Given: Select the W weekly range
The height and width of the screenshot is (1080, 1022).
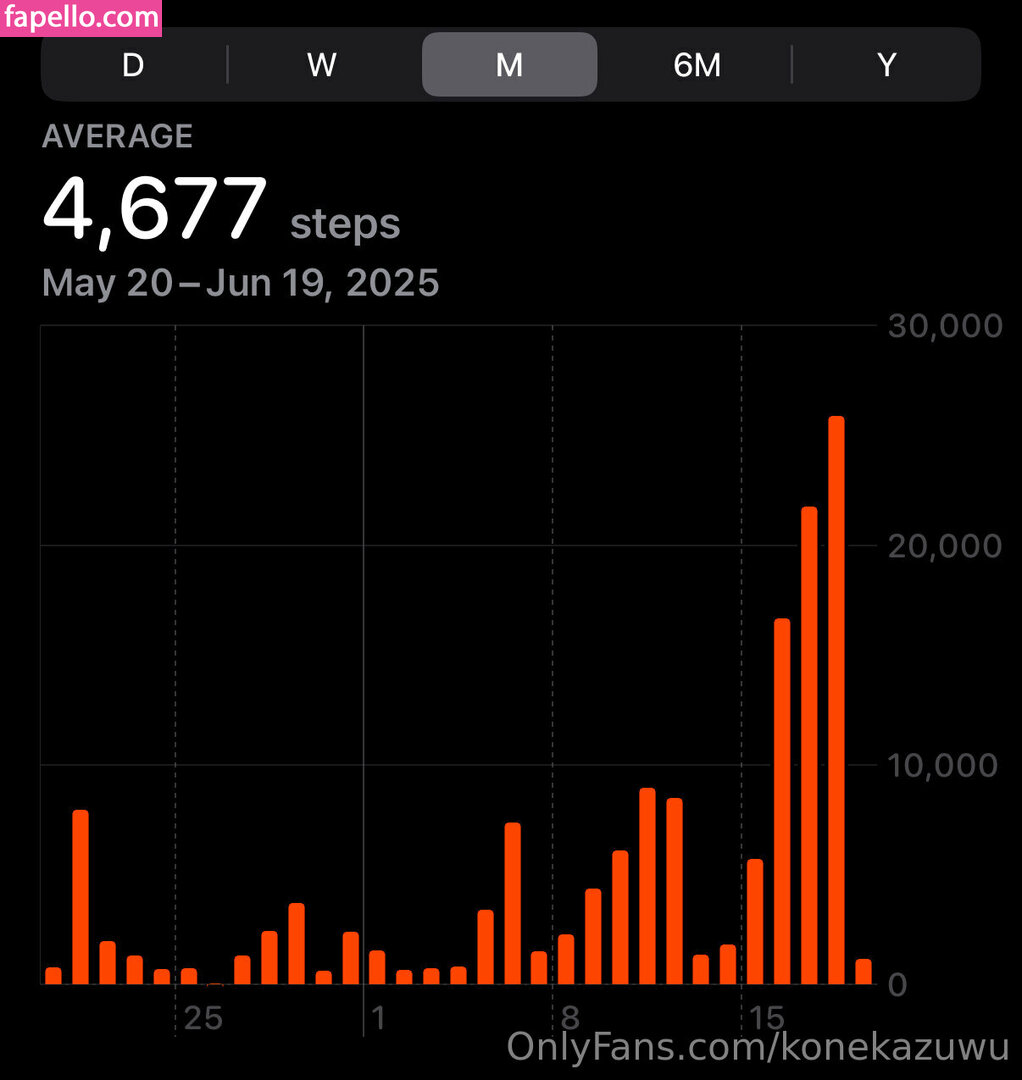Looking at the screenshot, I should coord(321,65).
